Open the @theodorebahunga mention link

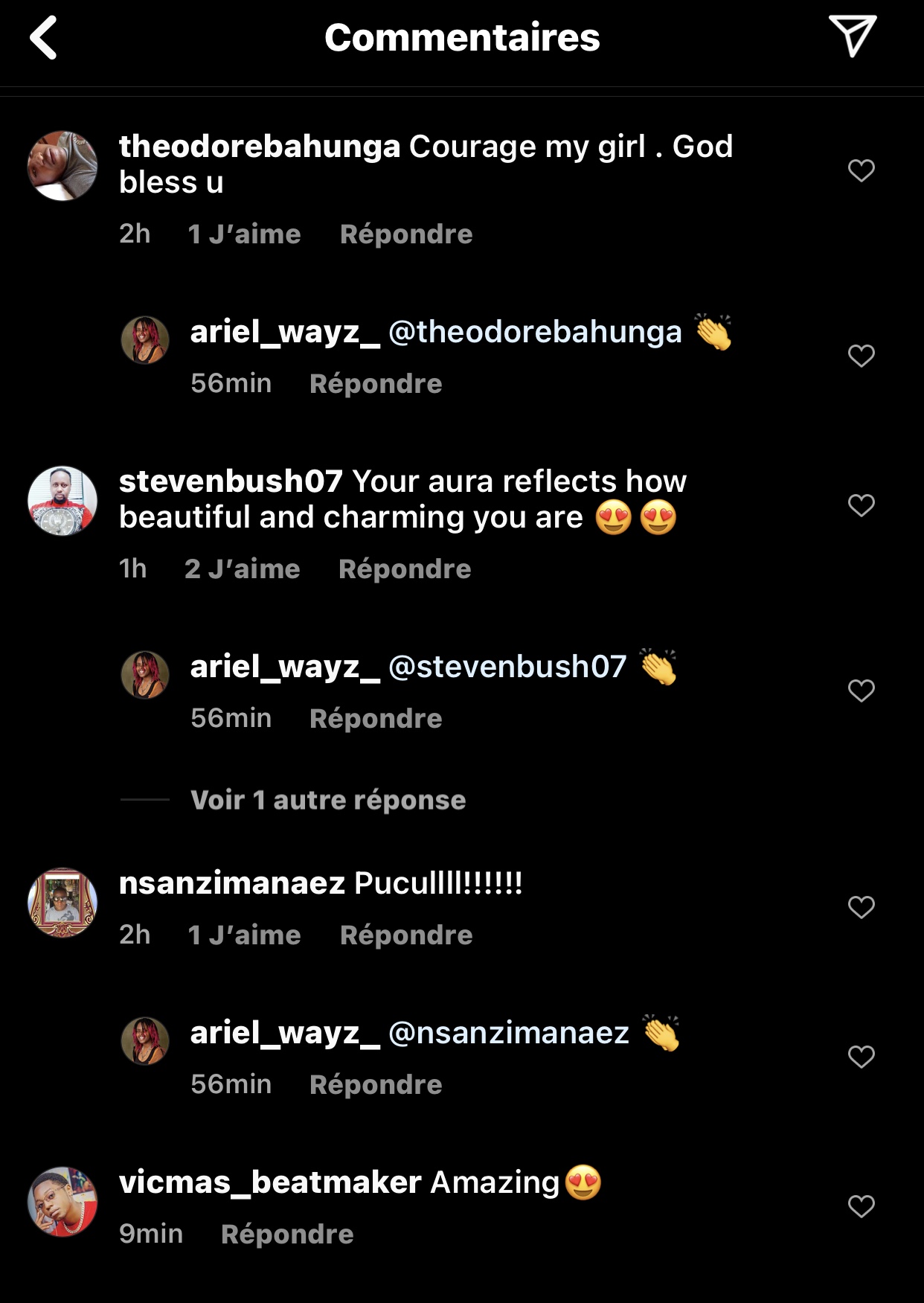[535, 332]
